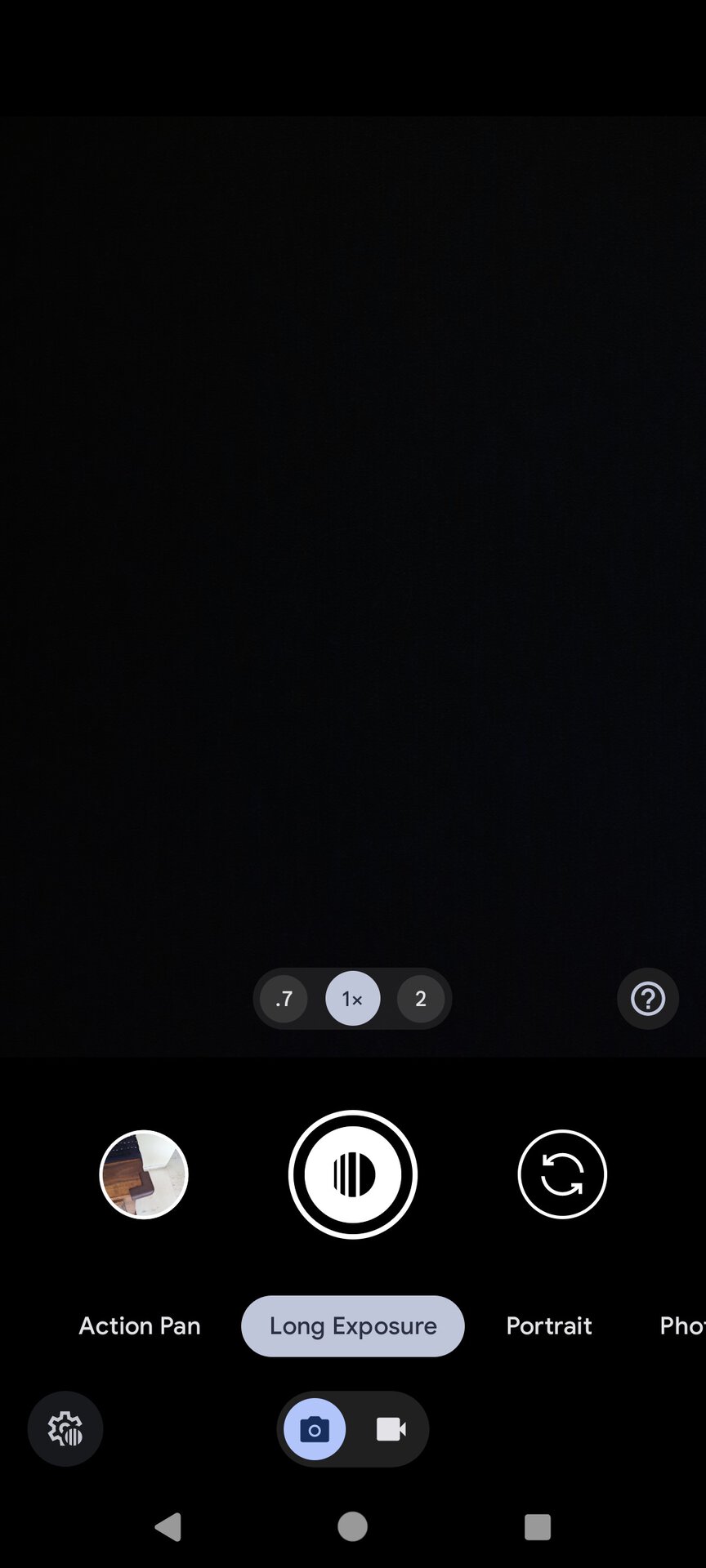Screen dimensions: 706x1568
Task: Switch to Portrait mode
Action: tap(549, 1325)
